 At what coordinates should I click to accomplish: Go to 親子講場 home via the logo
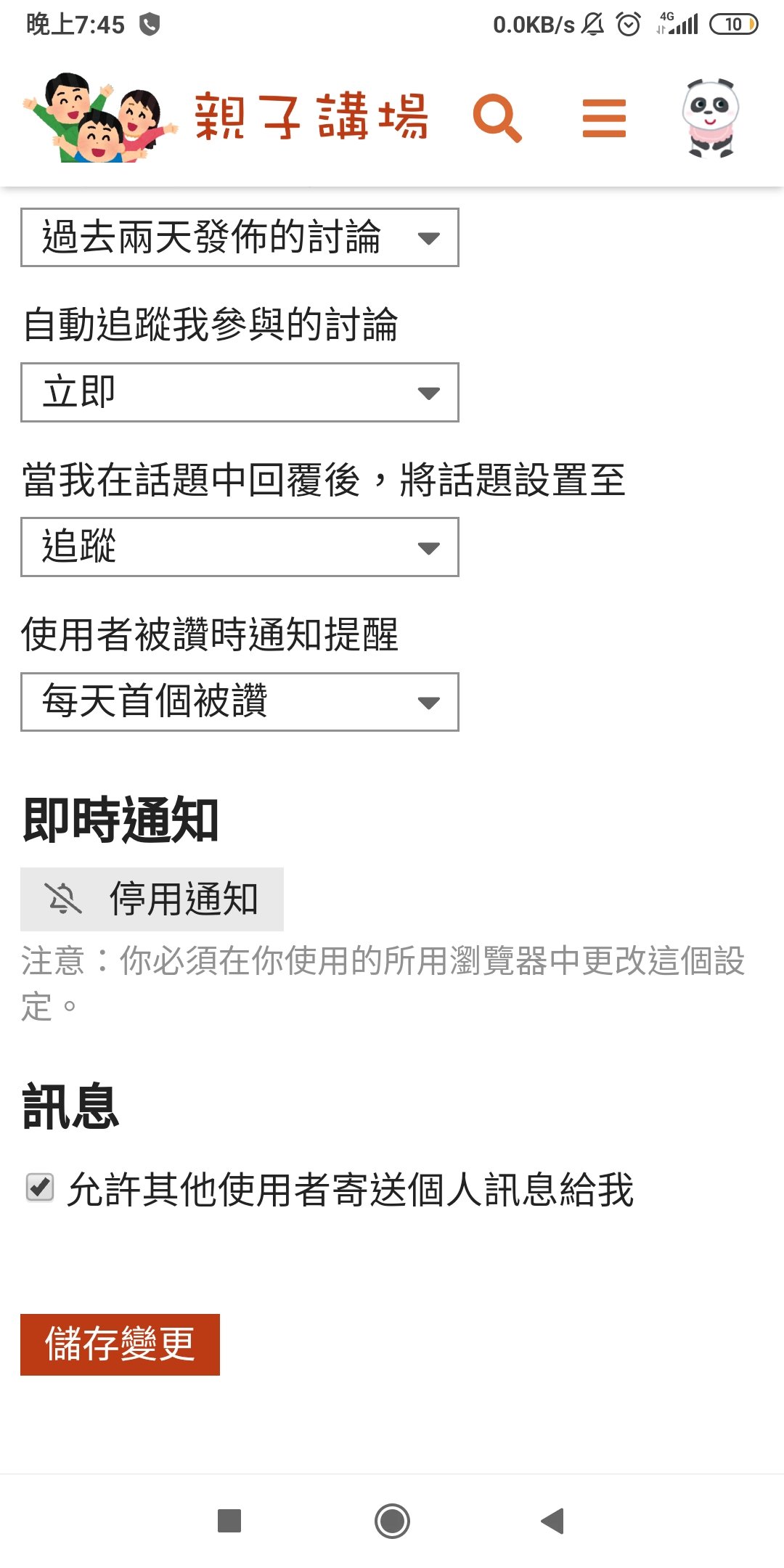click(225, 117)
